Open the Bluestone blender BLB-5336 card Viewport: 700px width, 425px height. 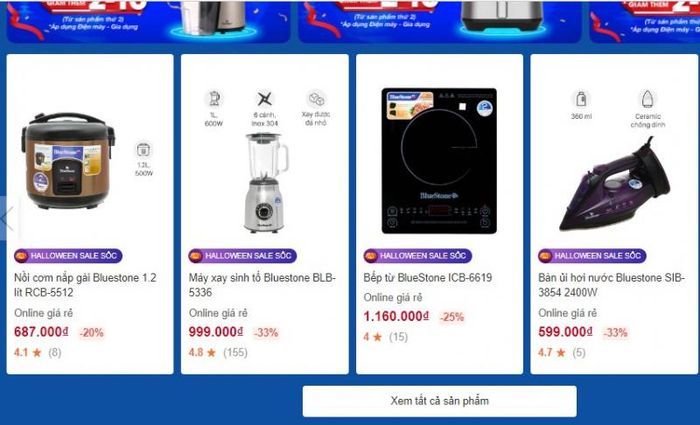tap(264, 214)
